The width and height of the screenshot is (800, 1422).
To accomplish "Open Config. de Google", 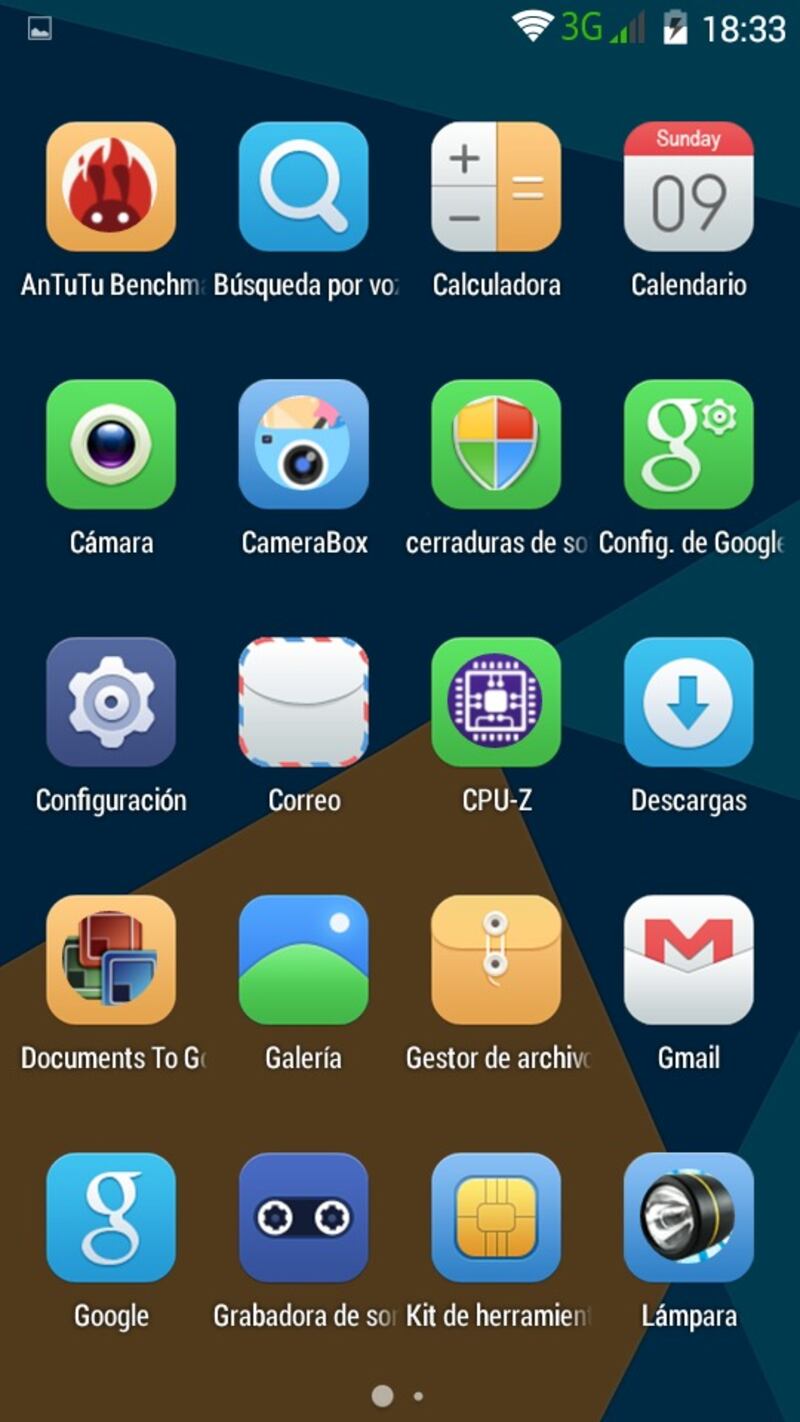I will (x=688, y=444).
